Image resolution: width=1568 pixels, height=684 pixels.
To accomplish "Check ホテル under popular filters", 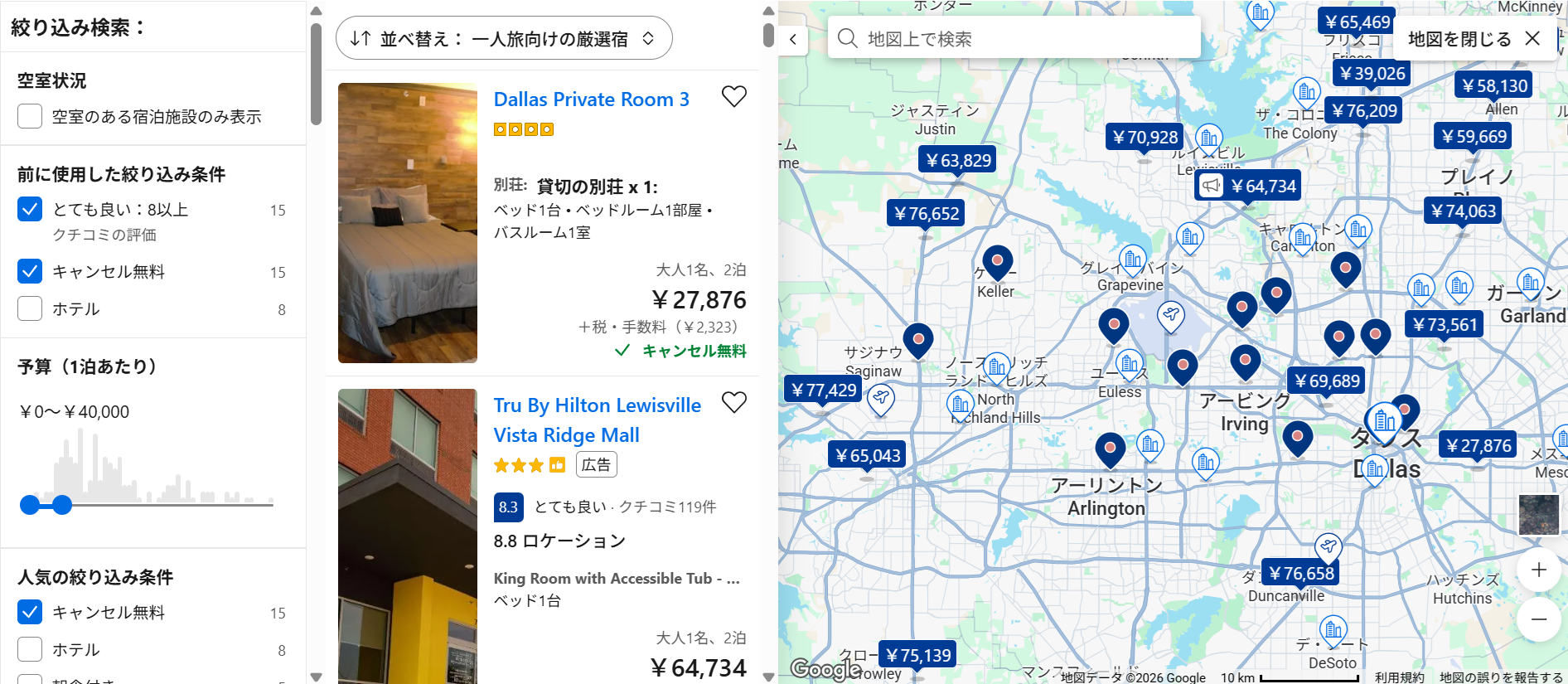I will (x=30, y=649).
